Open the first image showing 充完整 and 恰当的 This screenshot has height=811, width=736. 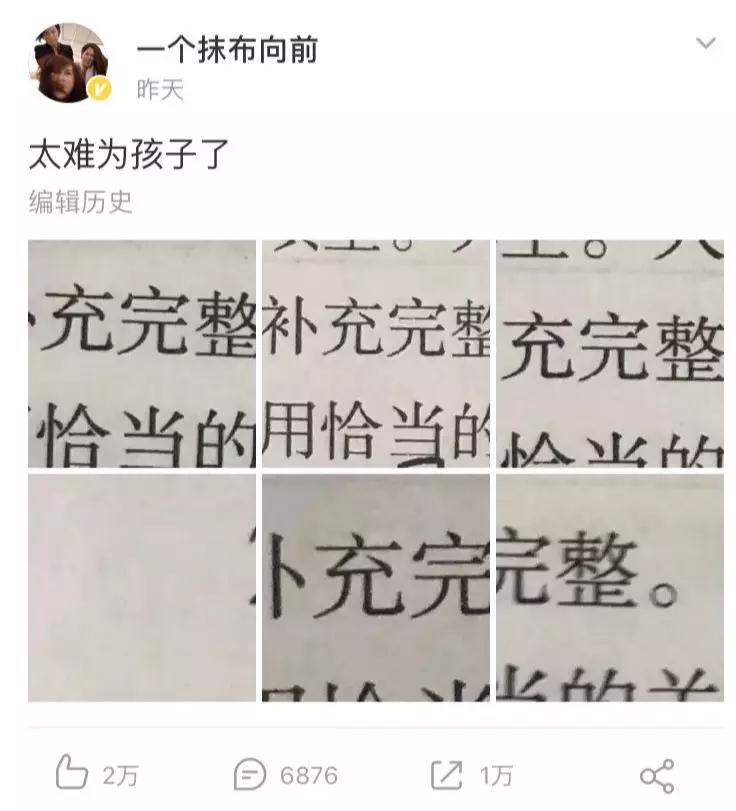[142, 354]
